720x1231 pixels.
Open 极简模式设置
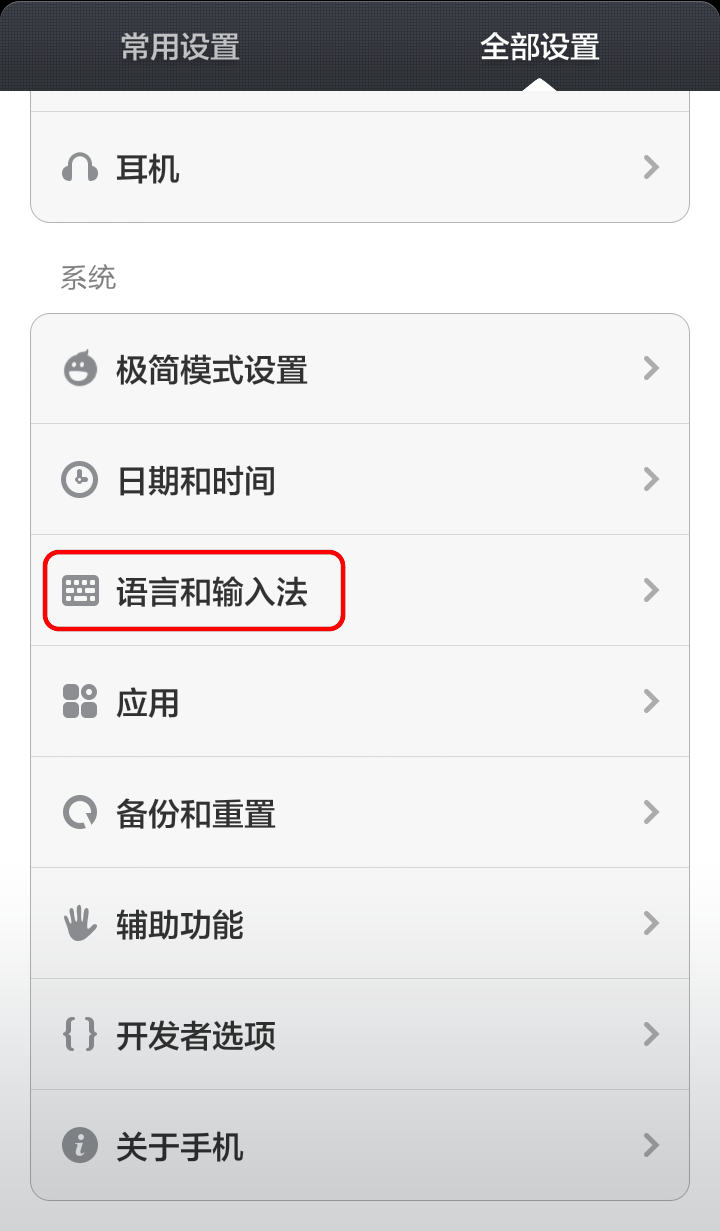point(360,370)
